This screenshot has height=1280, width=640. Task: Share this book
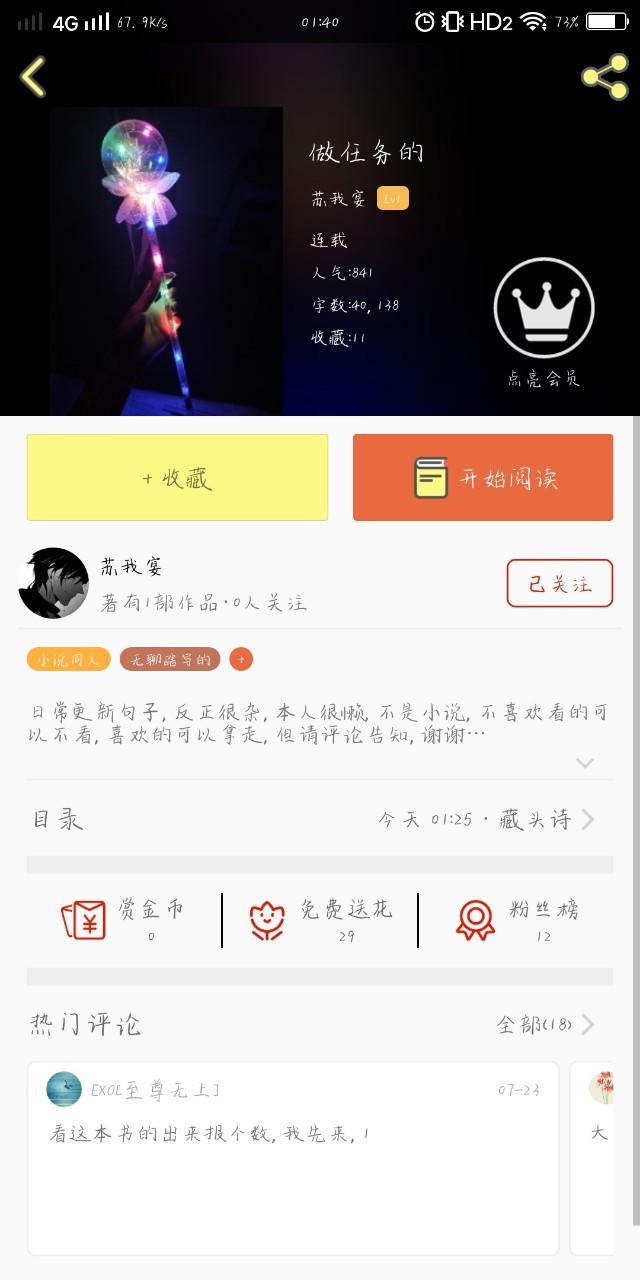tap(604, 77)
